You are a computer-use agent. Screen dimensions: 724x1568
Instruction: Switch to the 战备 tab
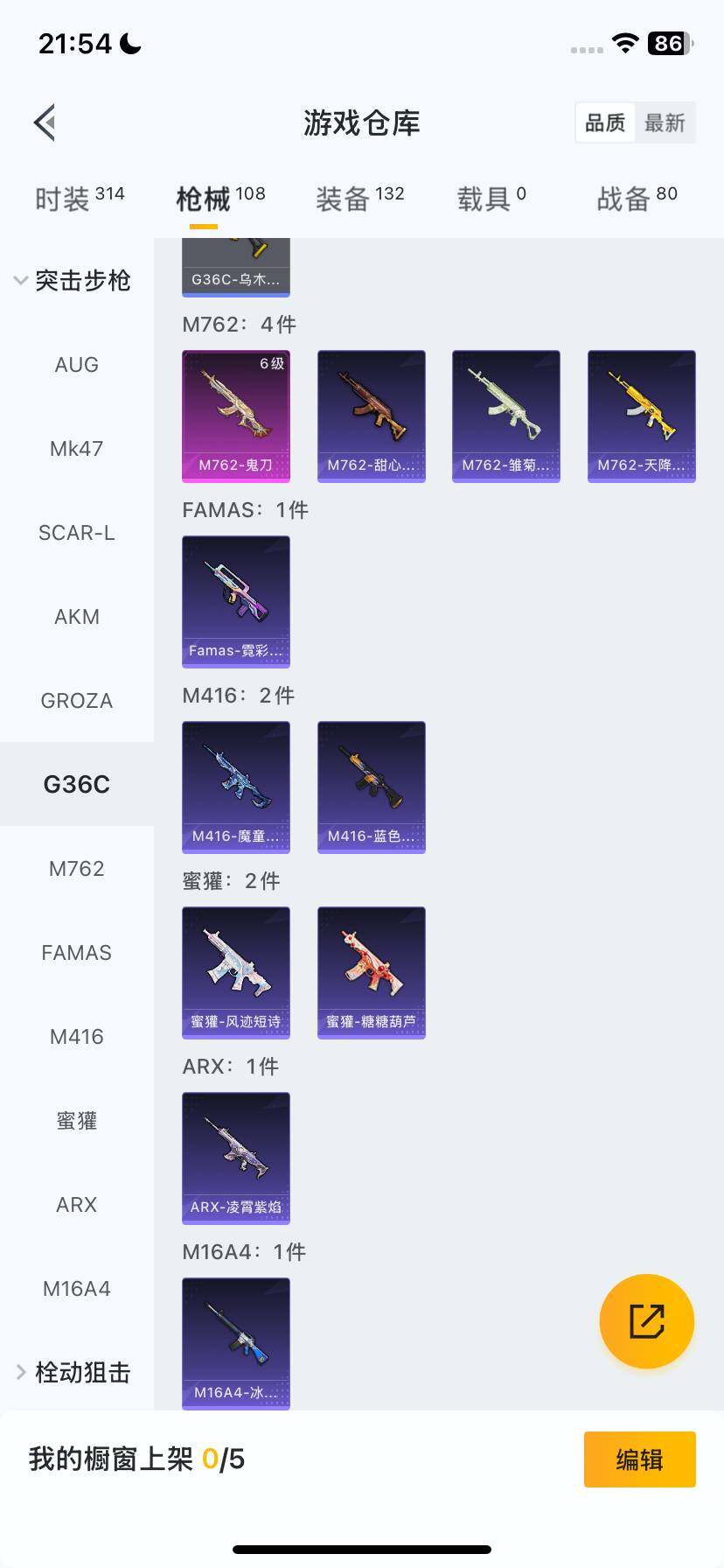tap(637, 199)
